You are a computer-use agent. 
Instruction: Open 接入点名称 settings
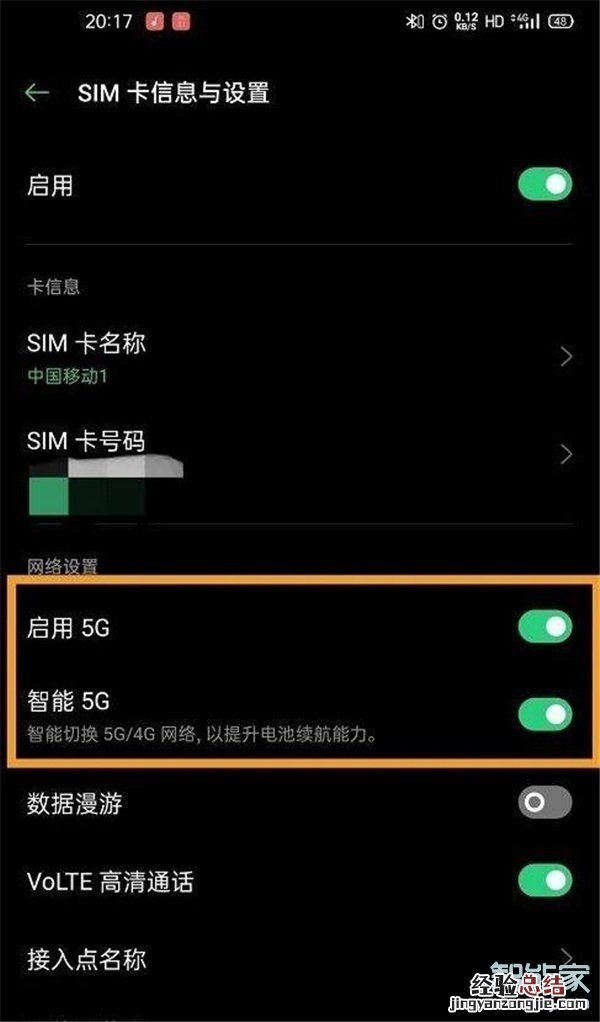coord(300,959)
